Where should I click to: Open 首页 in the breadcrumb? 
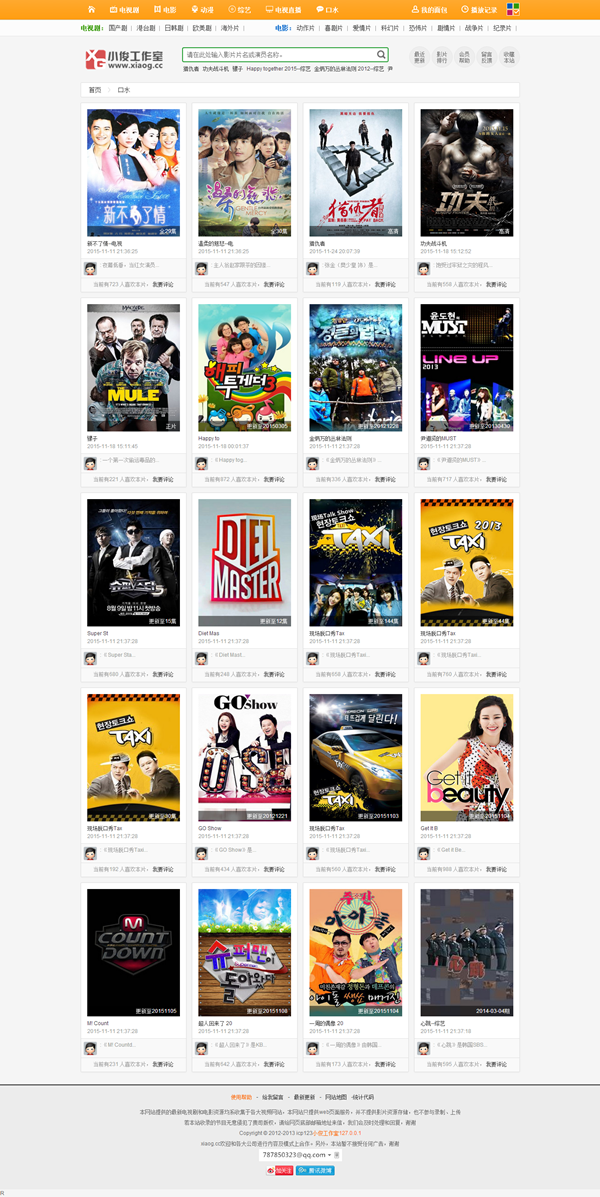(x=95, y=90)
